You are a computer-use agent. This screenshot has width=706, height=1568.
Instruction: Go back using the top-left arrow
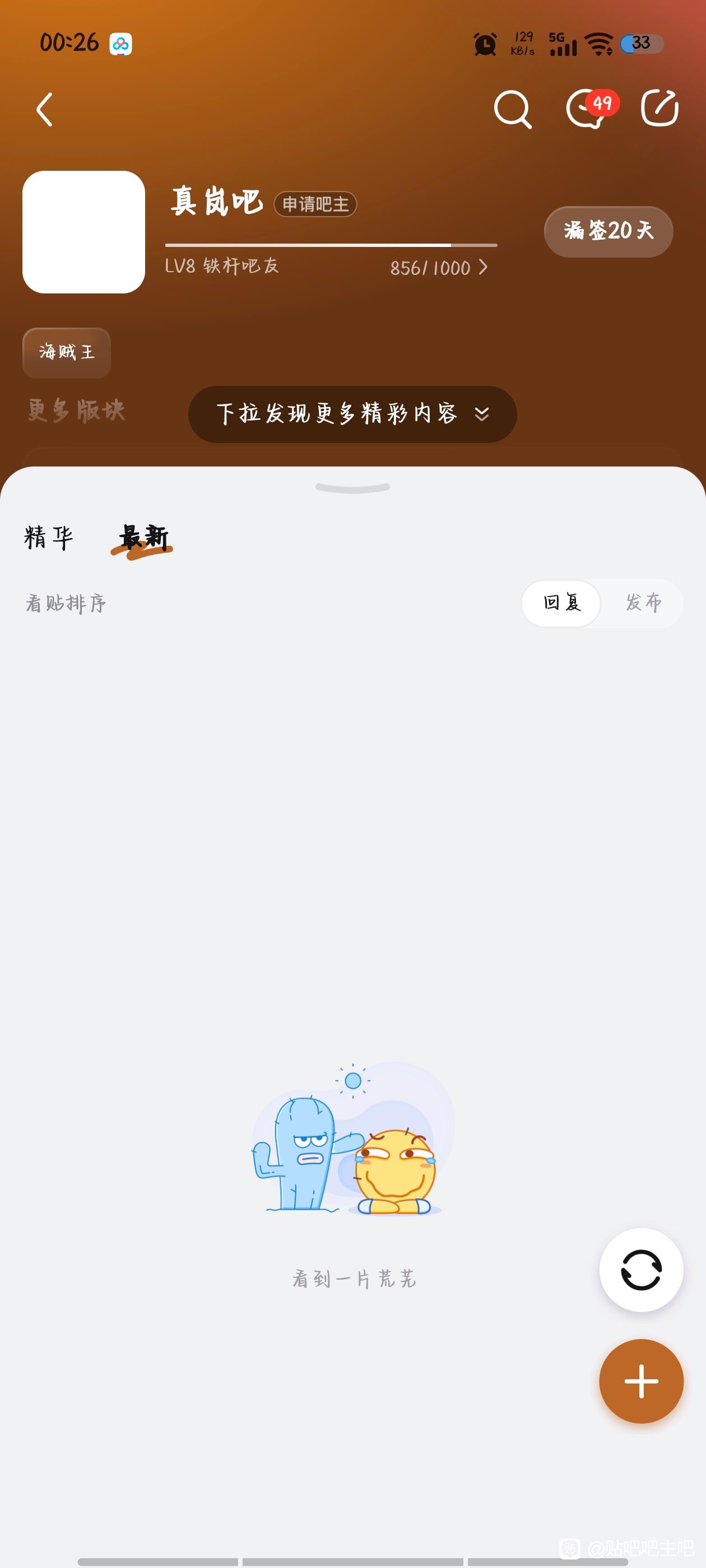coord(44,110)
